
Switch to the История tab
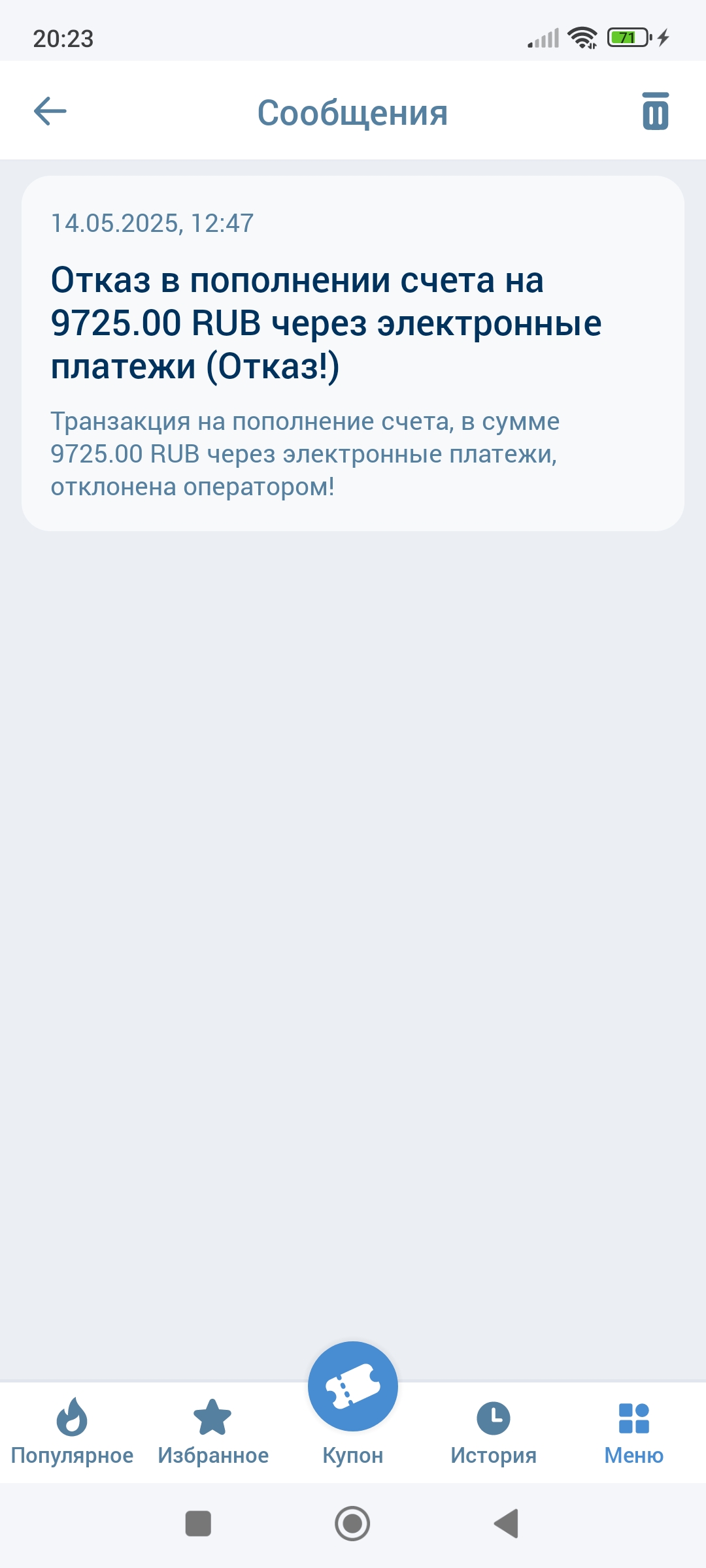(x=494, y=1431)
